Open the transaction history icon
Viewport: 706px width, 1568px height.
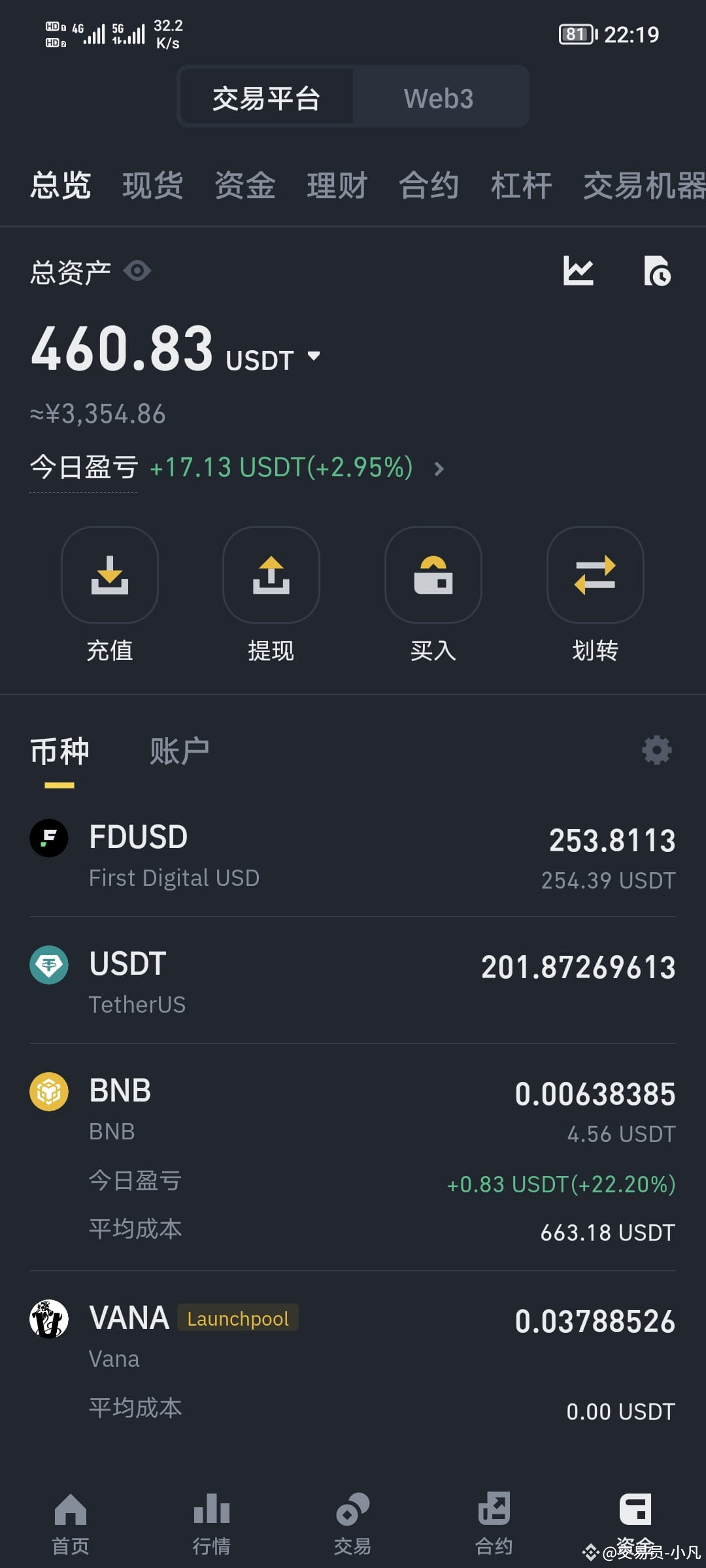657,270
